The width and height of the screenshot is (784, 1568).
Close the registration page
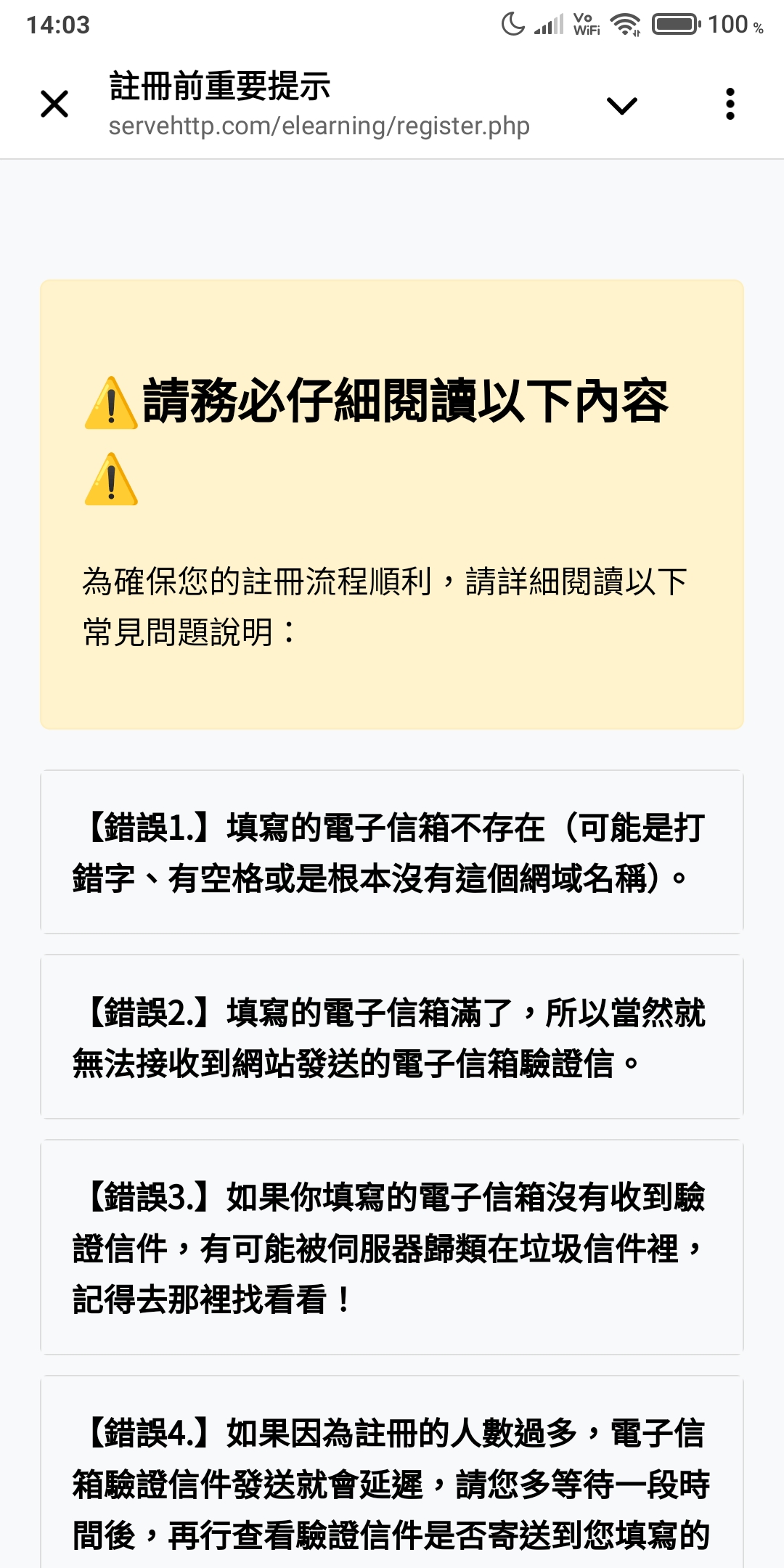(x=53, y=104)
